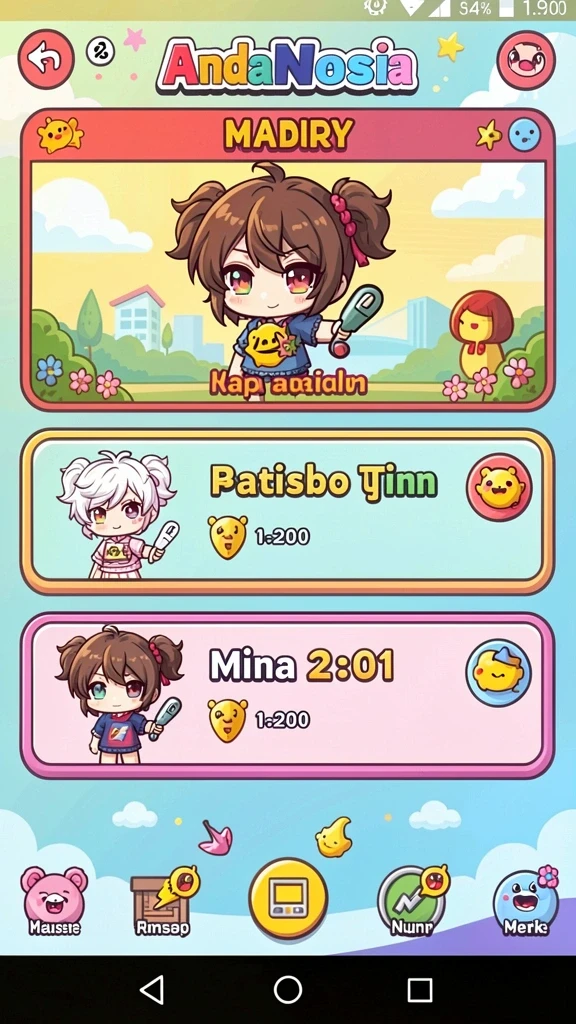The width and height of the screenshot is (576, 1024).
Task: Tap the yellow center screen button
Action: 288,899
